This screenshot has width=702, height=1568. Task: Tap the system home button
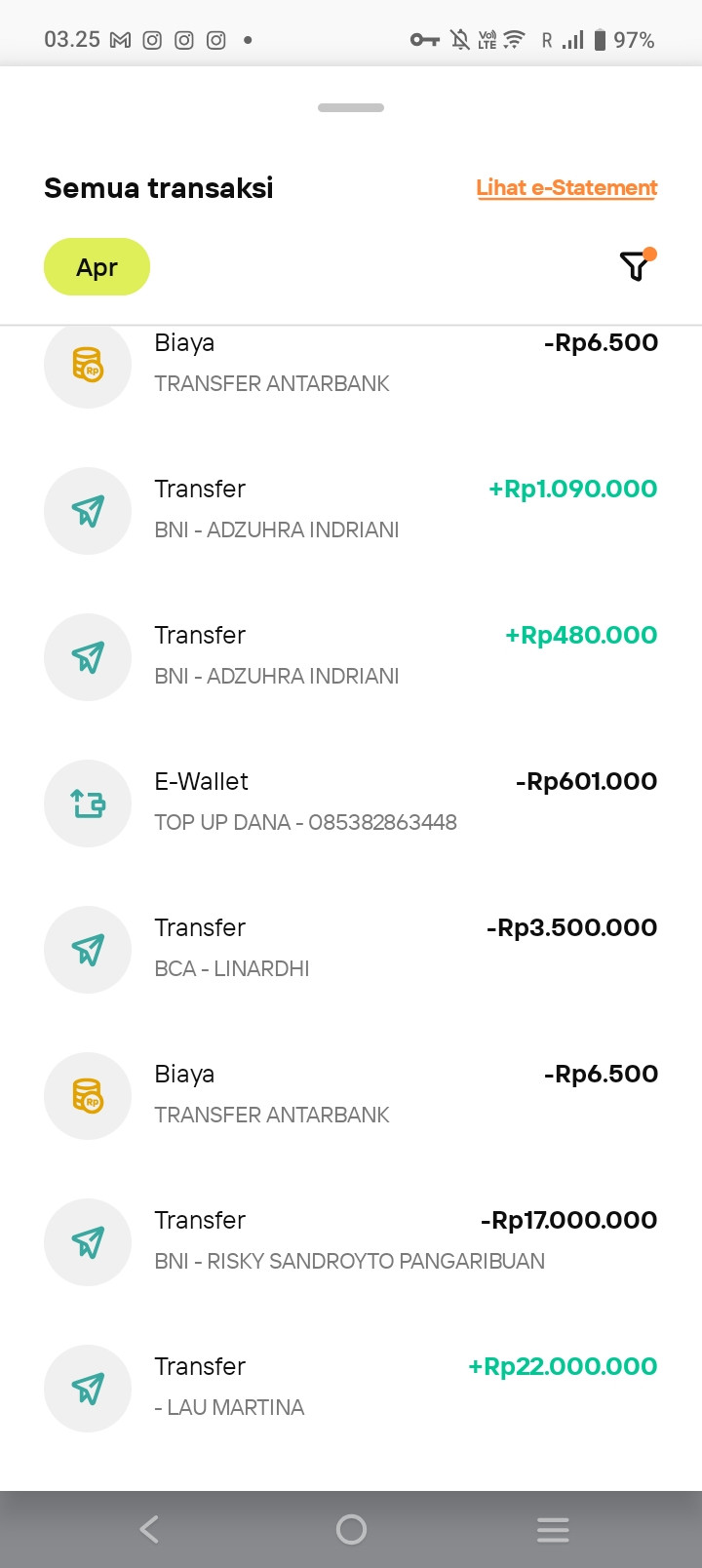(x=351, y=1529)
